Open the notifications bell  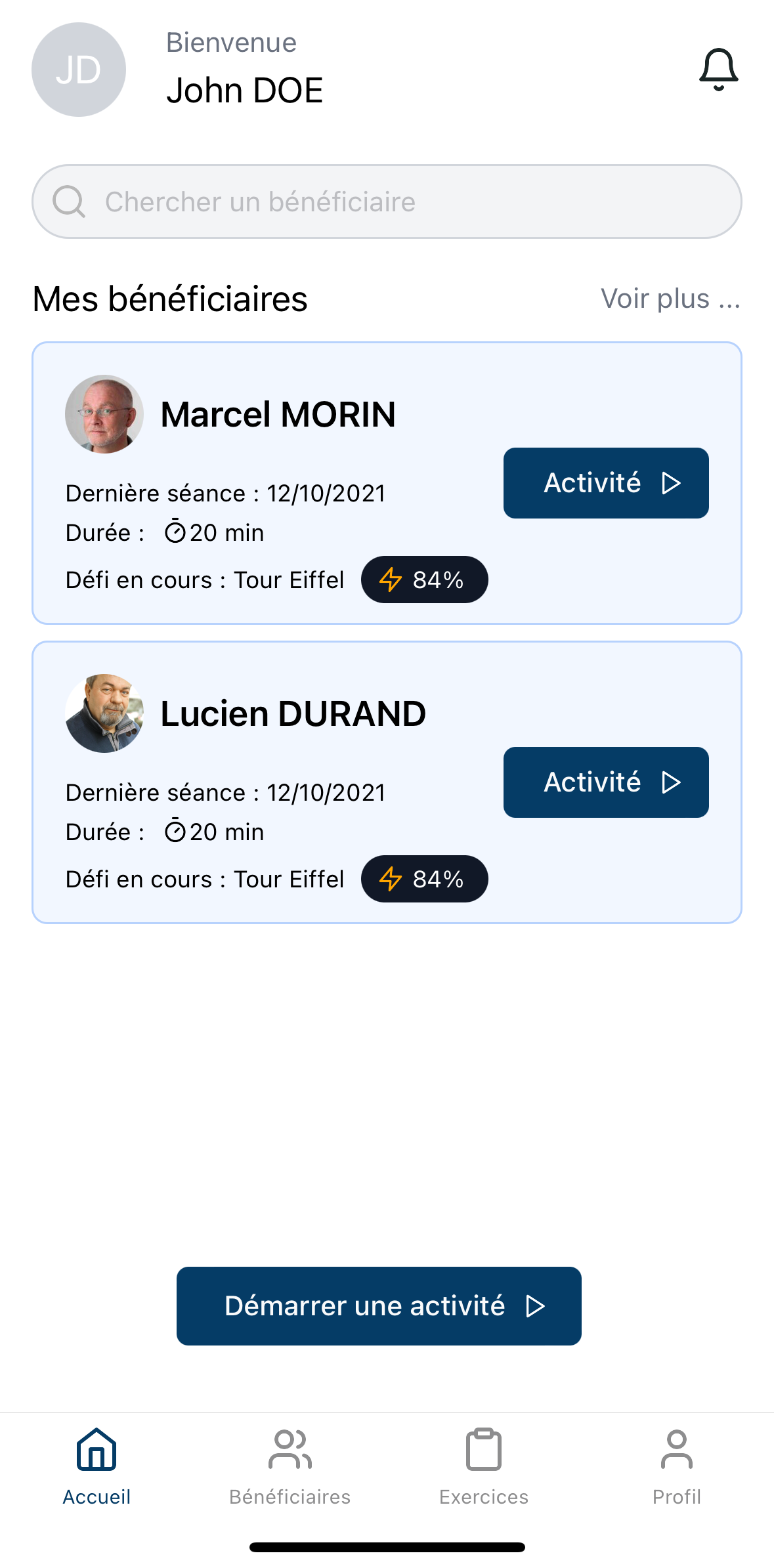click(718, 70)
